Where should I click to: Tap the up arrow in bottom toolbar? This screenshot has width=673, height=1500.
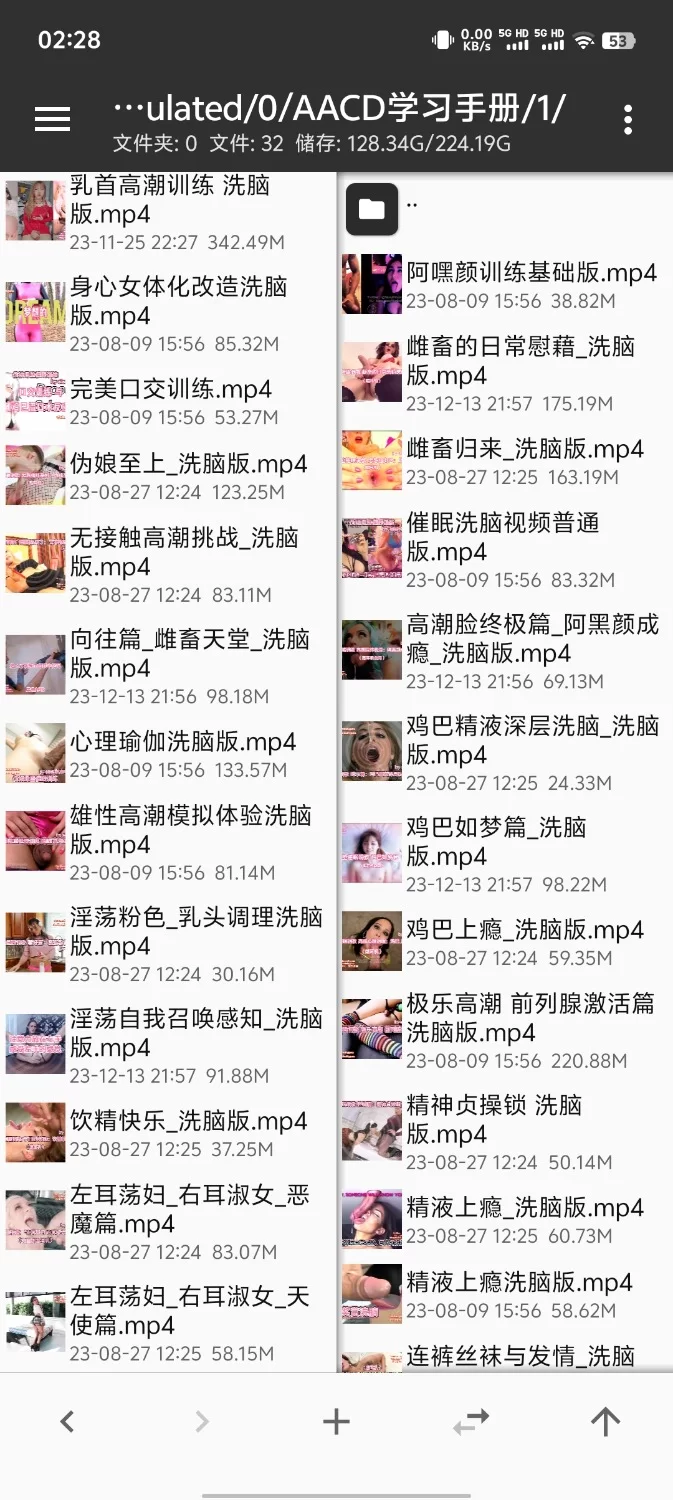605,1421
